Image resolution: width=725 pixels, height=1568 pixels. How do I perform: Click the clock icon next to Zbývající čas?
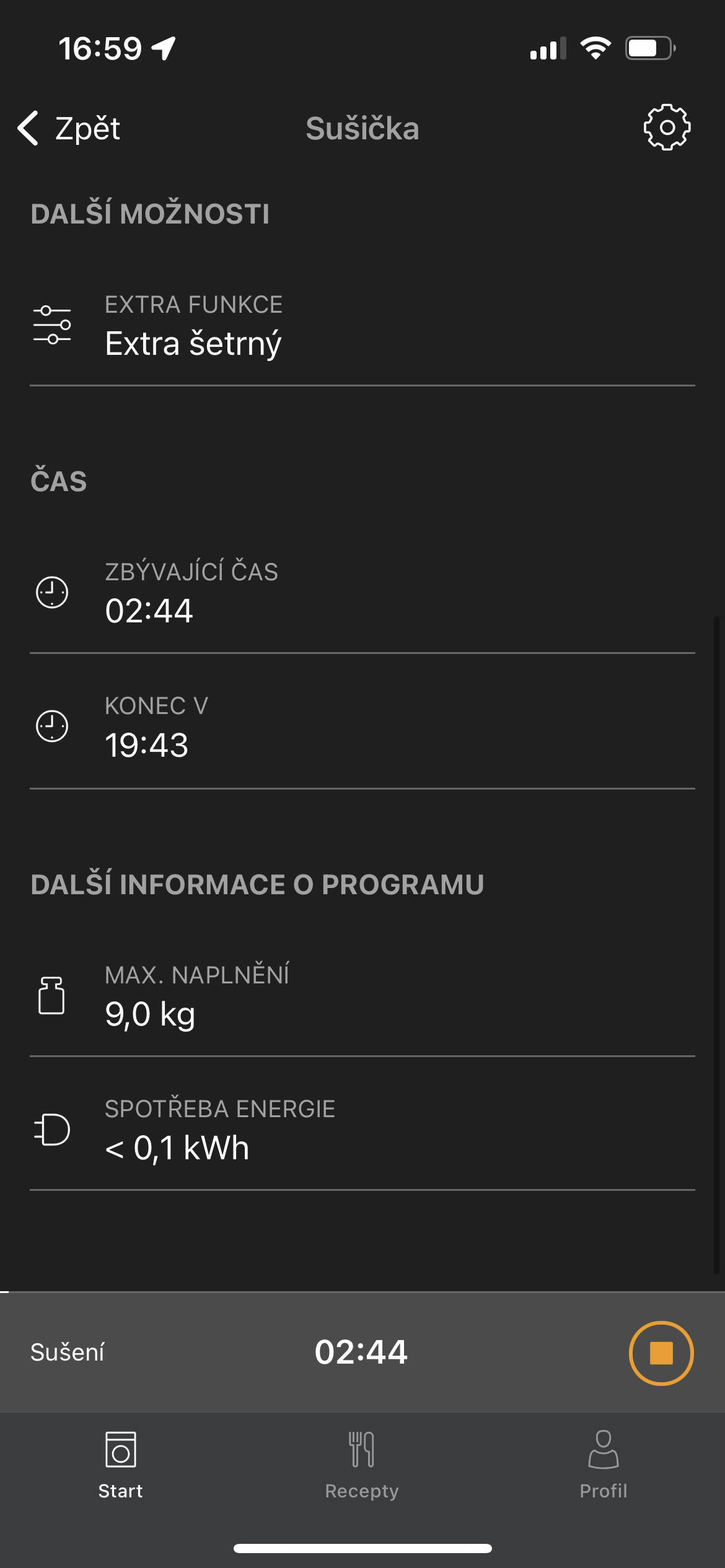[x=51, y=592]
